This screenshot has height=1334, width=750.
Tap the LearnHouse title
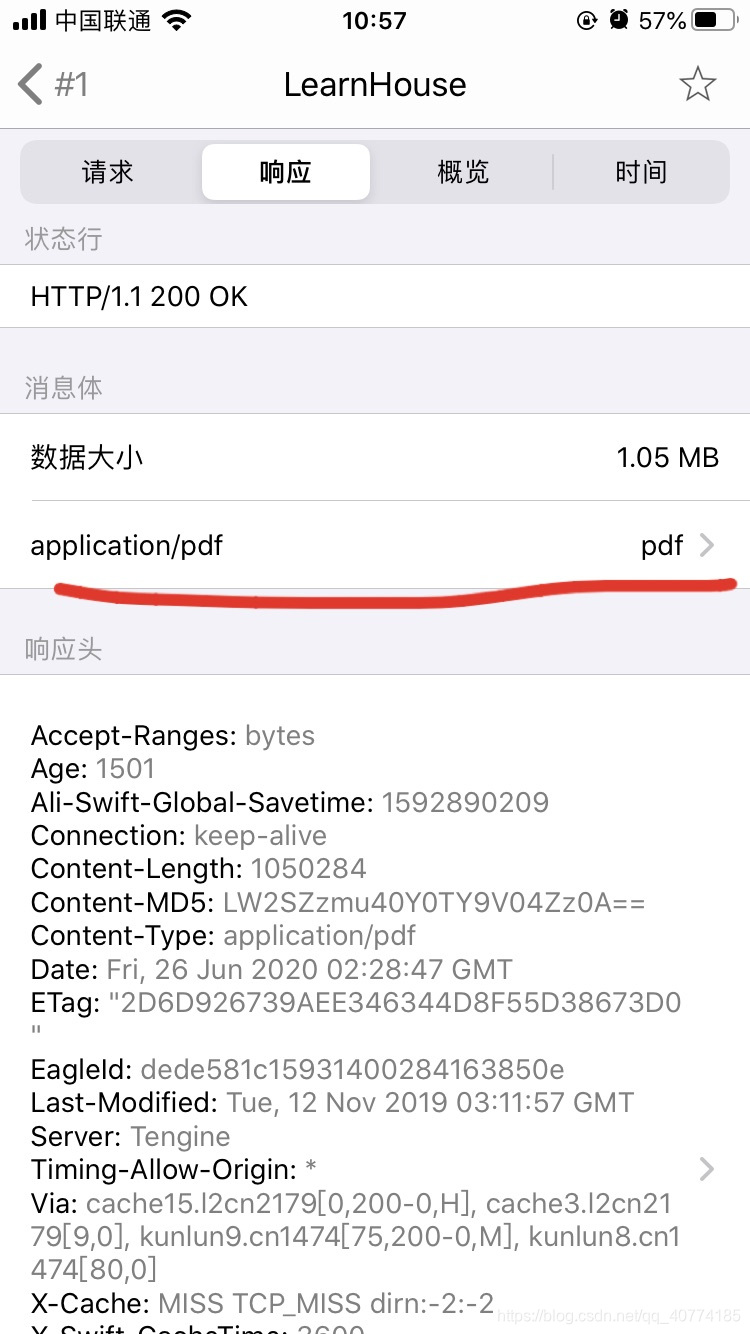[374, 84]
